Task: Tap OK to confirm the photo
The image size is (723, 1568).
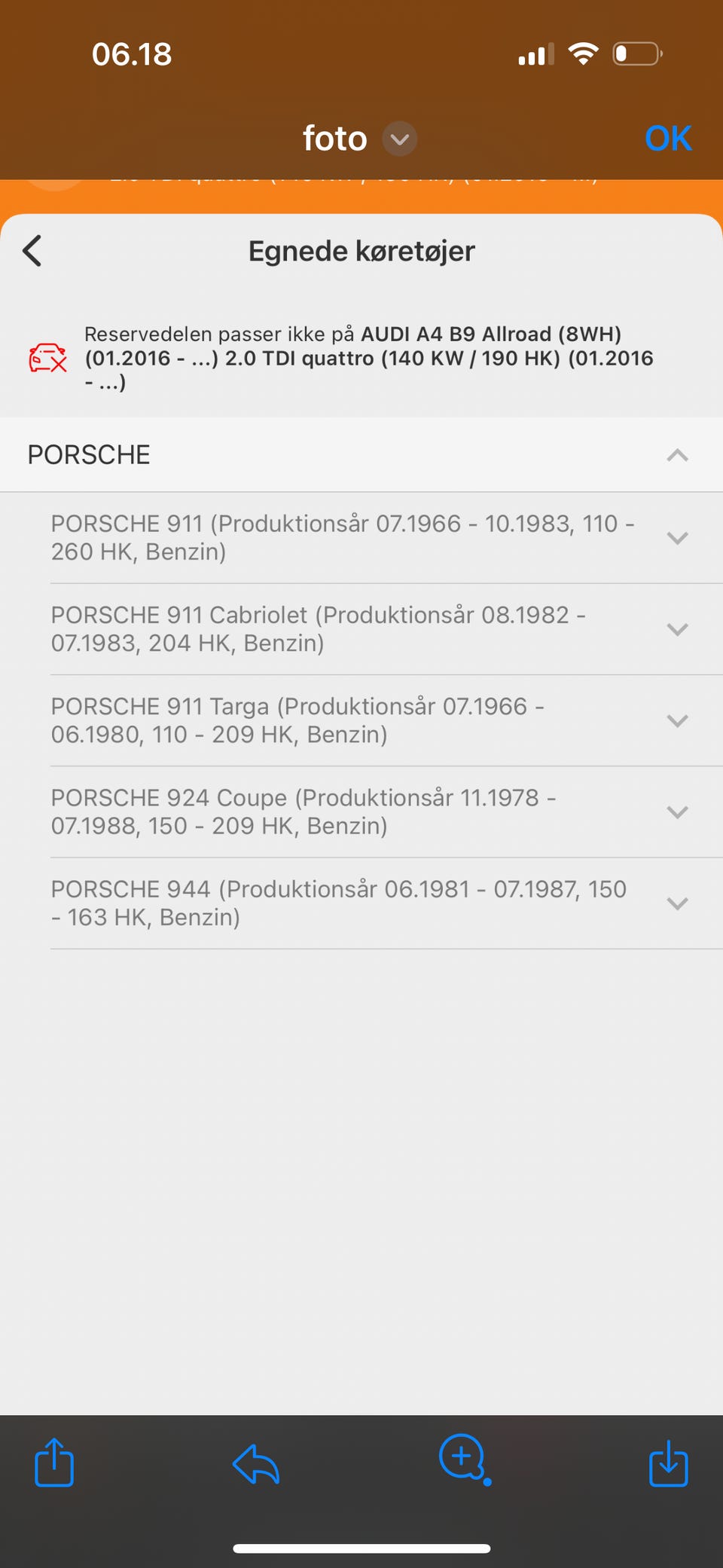Action: point(667,139)
